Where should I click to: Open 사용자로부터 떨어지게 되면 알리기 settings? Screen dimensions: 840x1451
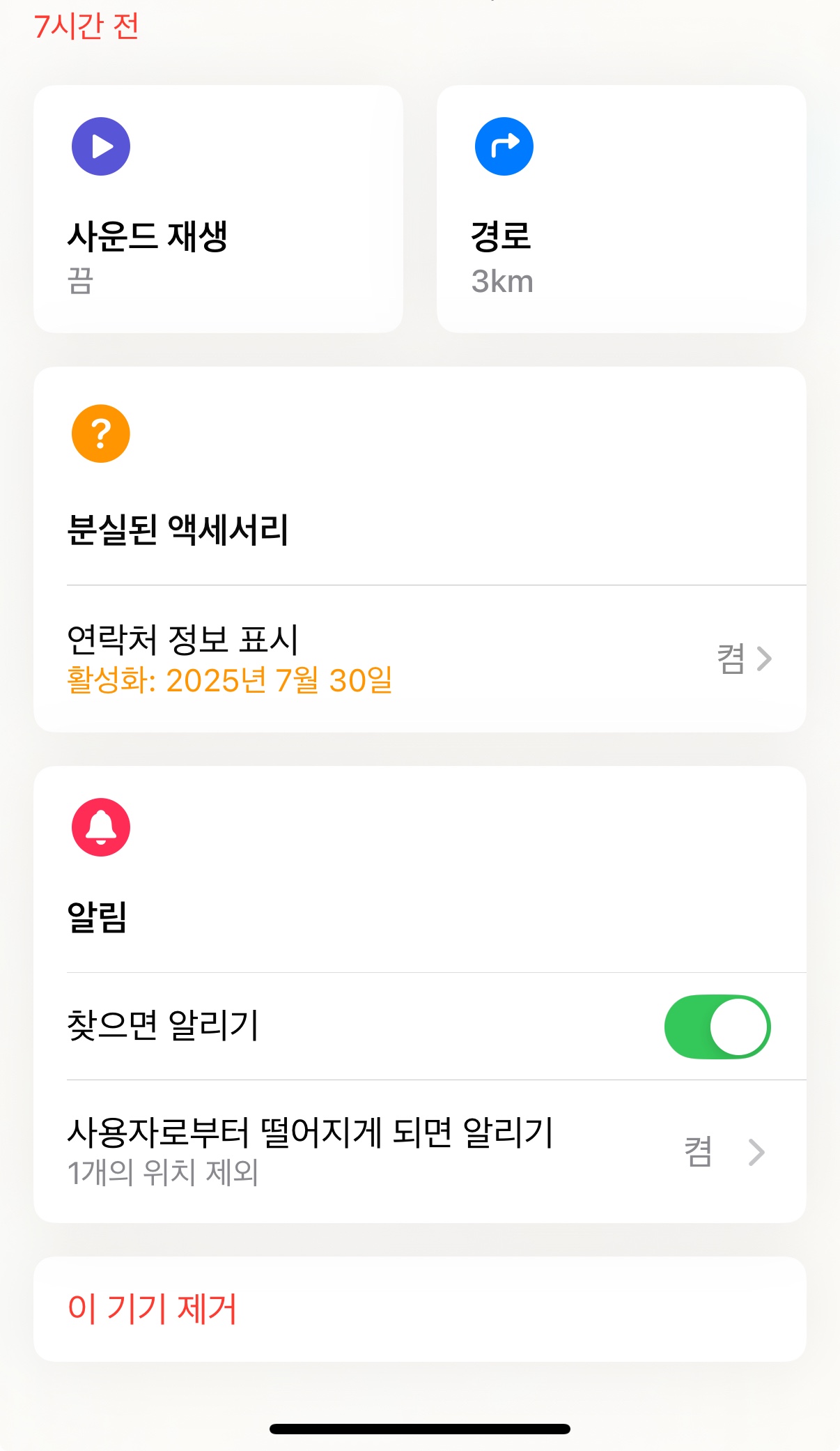click(x=419, y=1151)
